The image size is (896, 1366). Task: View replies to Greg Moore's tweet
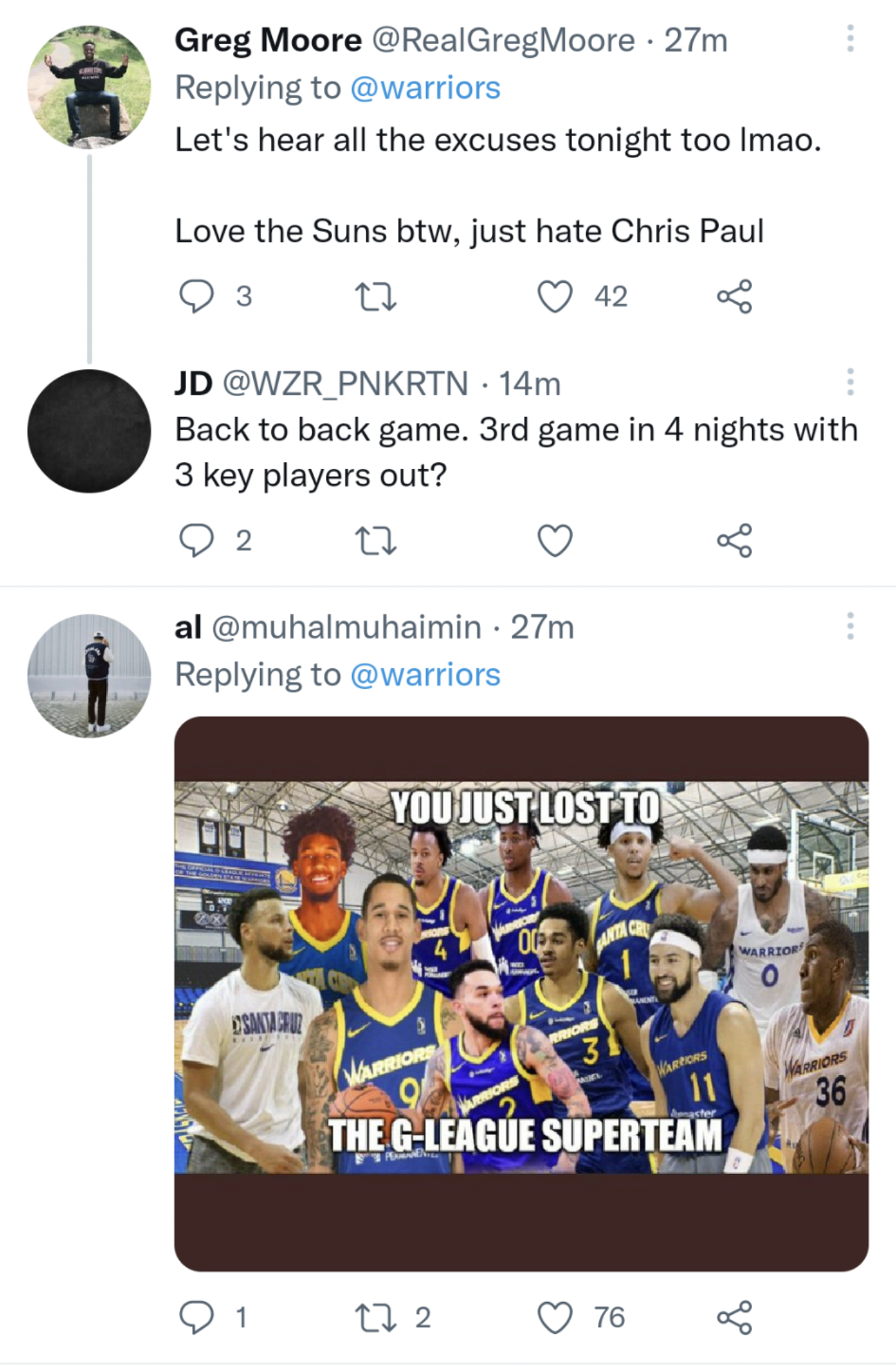[x=198, y=295]
